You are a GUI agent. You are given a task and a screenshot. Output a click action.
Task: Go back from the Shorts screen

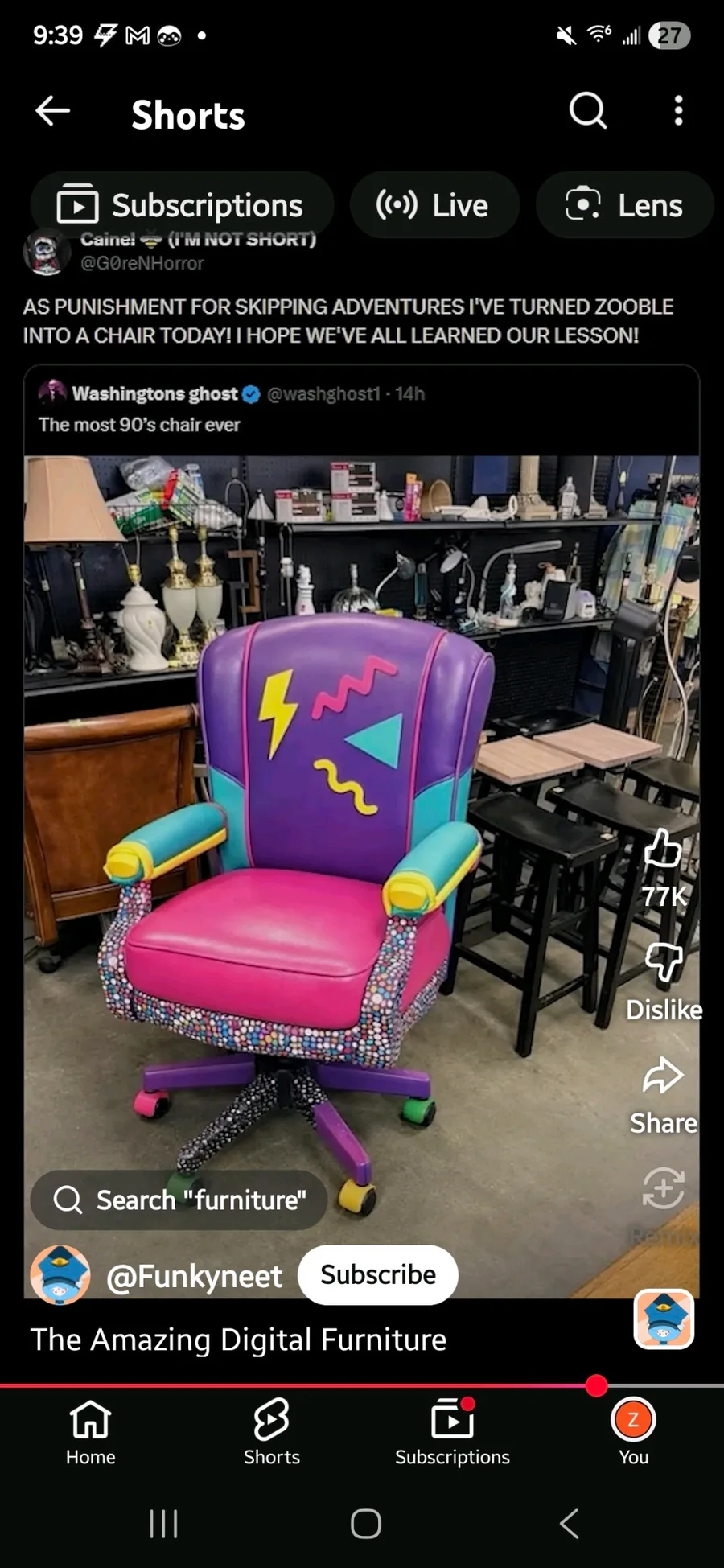pyautogui.click(x=53, y=111)
